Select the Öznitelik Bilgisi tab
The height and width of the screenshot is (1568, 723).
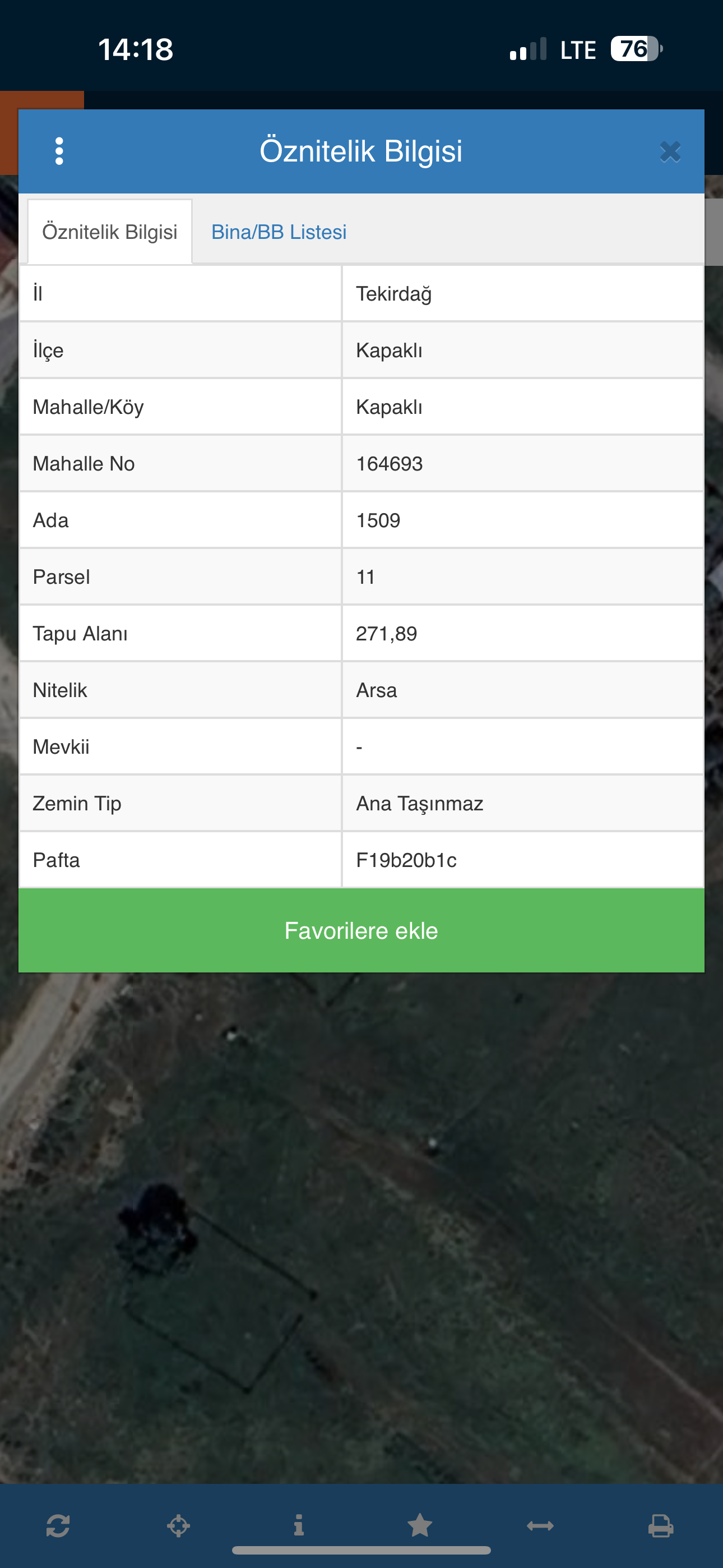109,232
